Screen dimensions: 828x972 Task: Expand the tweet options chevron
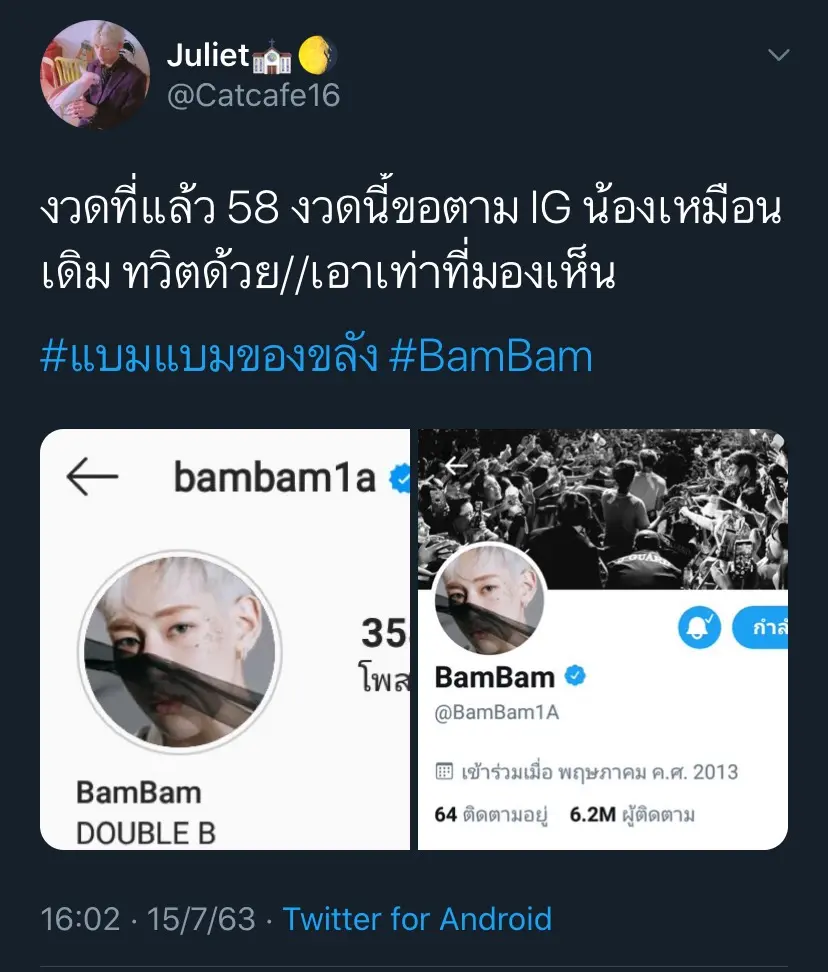[x=776, y=54]
